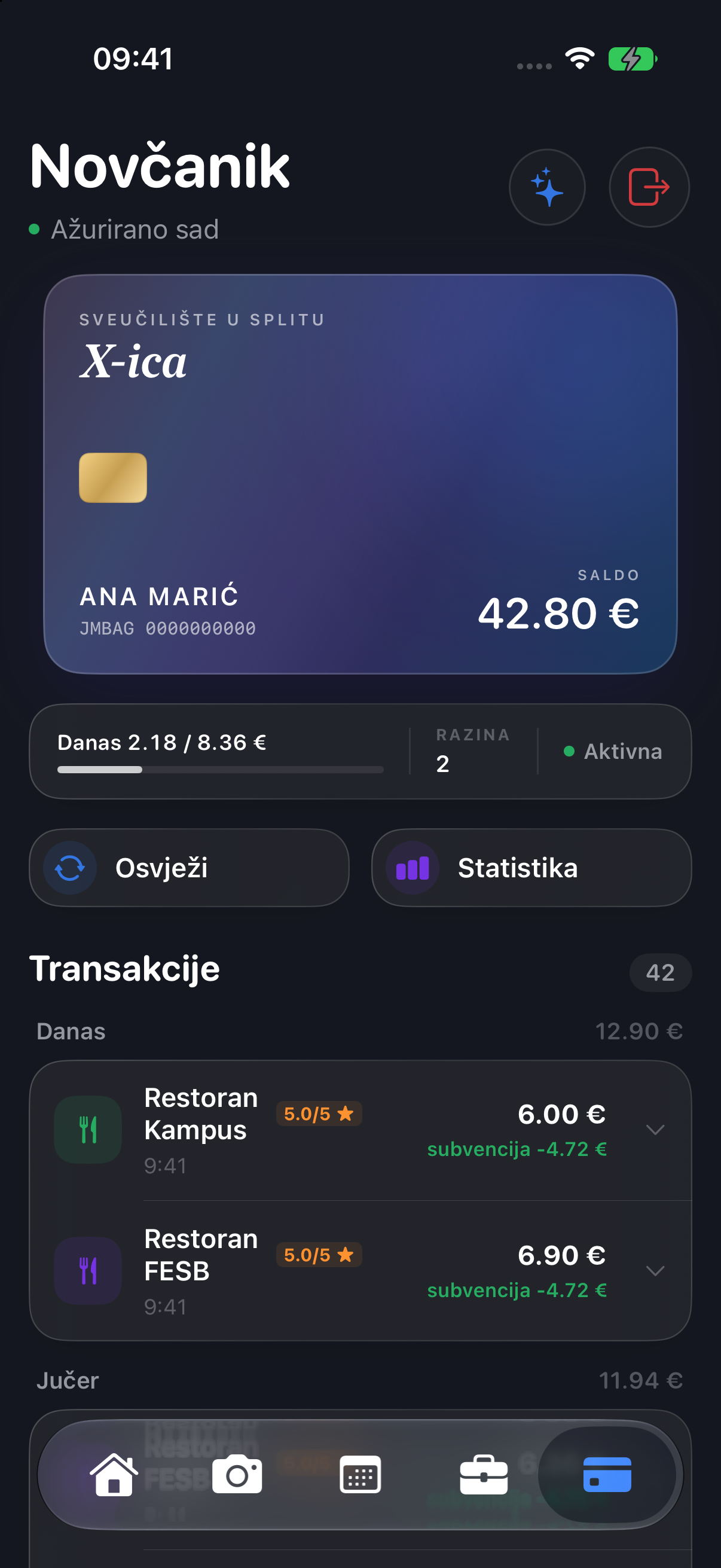
Task: Refresh the balance with Osvježi
Action: (x=190, y=867)
